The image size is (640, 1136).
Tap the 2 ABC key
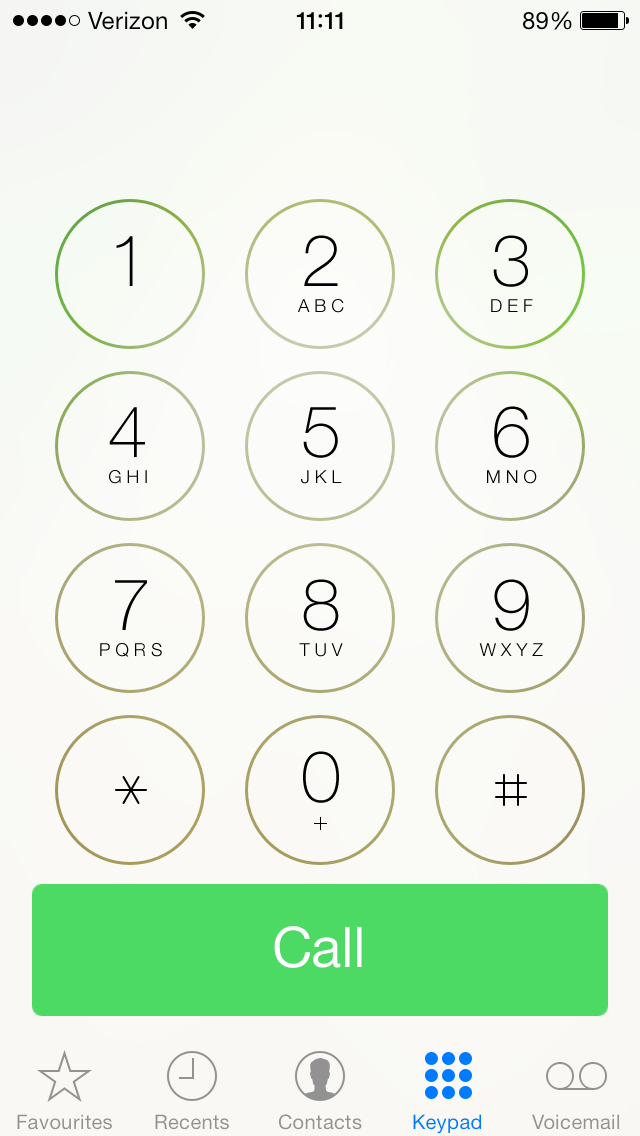click(x=320, y=274)
